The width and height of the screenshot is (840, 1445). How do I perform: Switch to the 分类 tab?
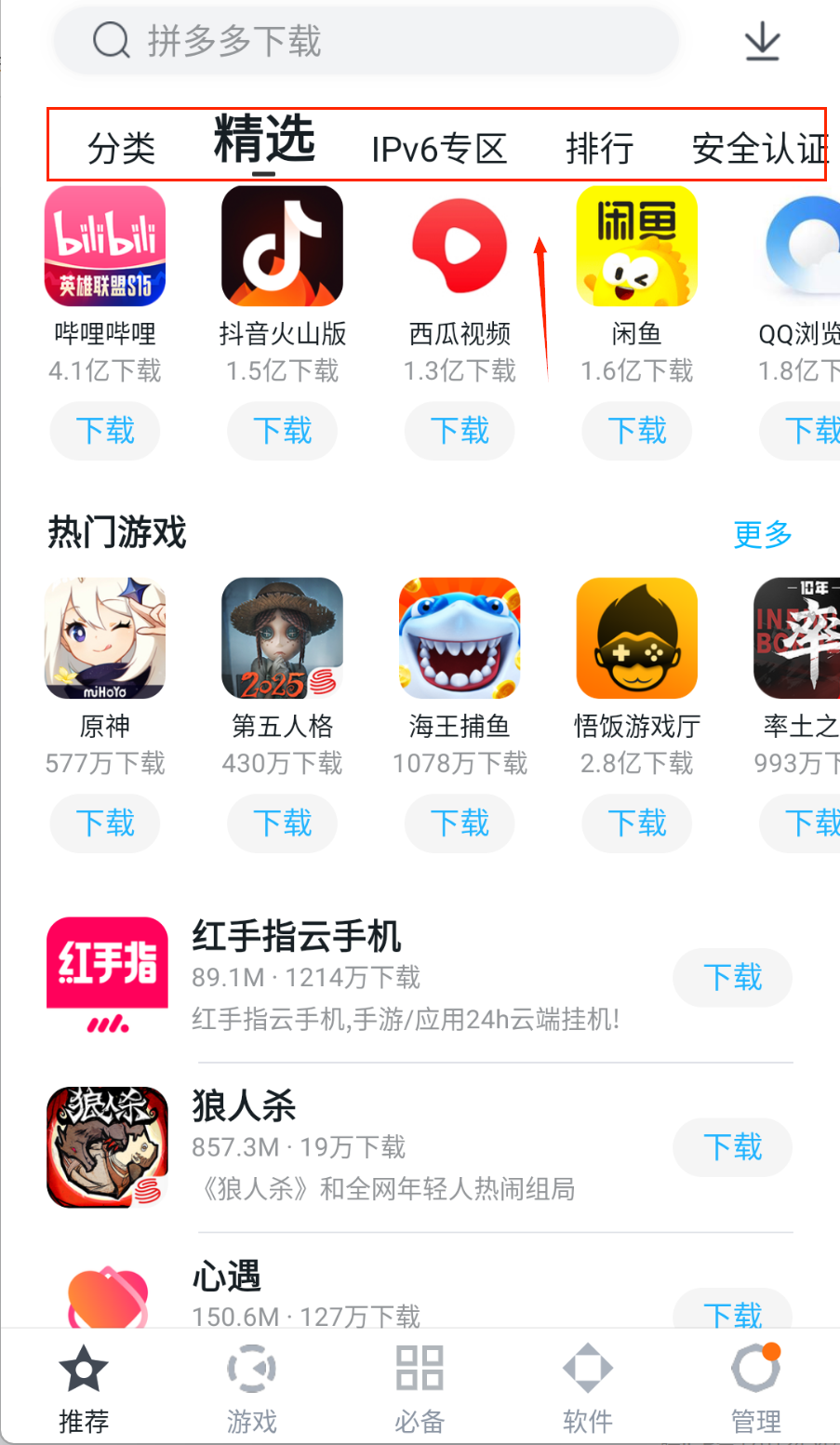click(121, 148)
